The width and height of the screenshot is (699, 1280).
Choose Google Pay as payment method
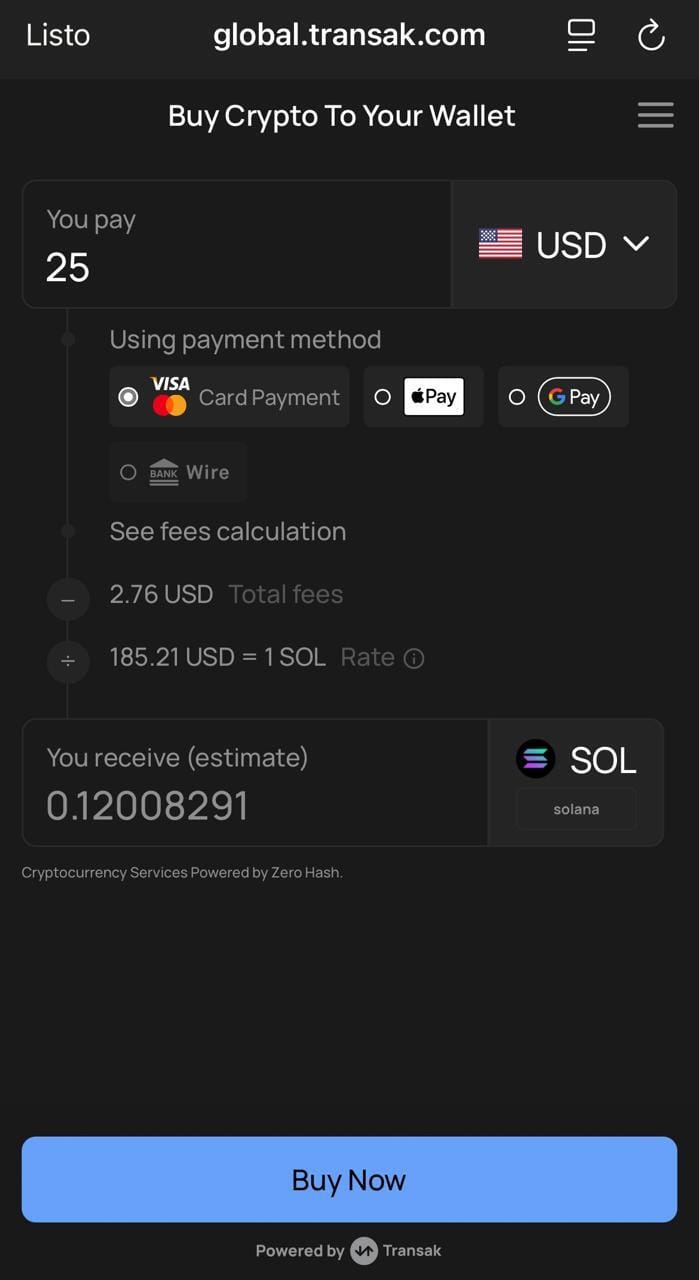(563, 397)
